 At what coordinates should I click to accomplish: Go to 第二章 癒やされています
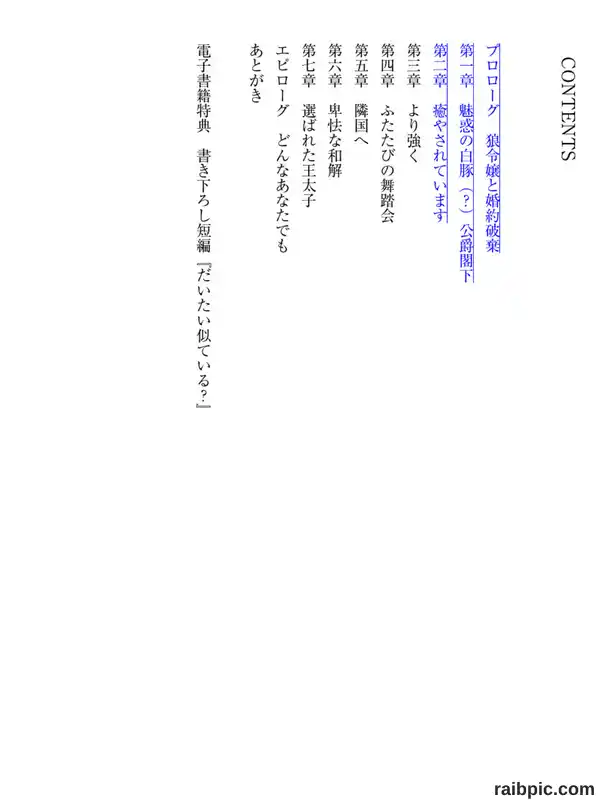click(x=440, y=134)
